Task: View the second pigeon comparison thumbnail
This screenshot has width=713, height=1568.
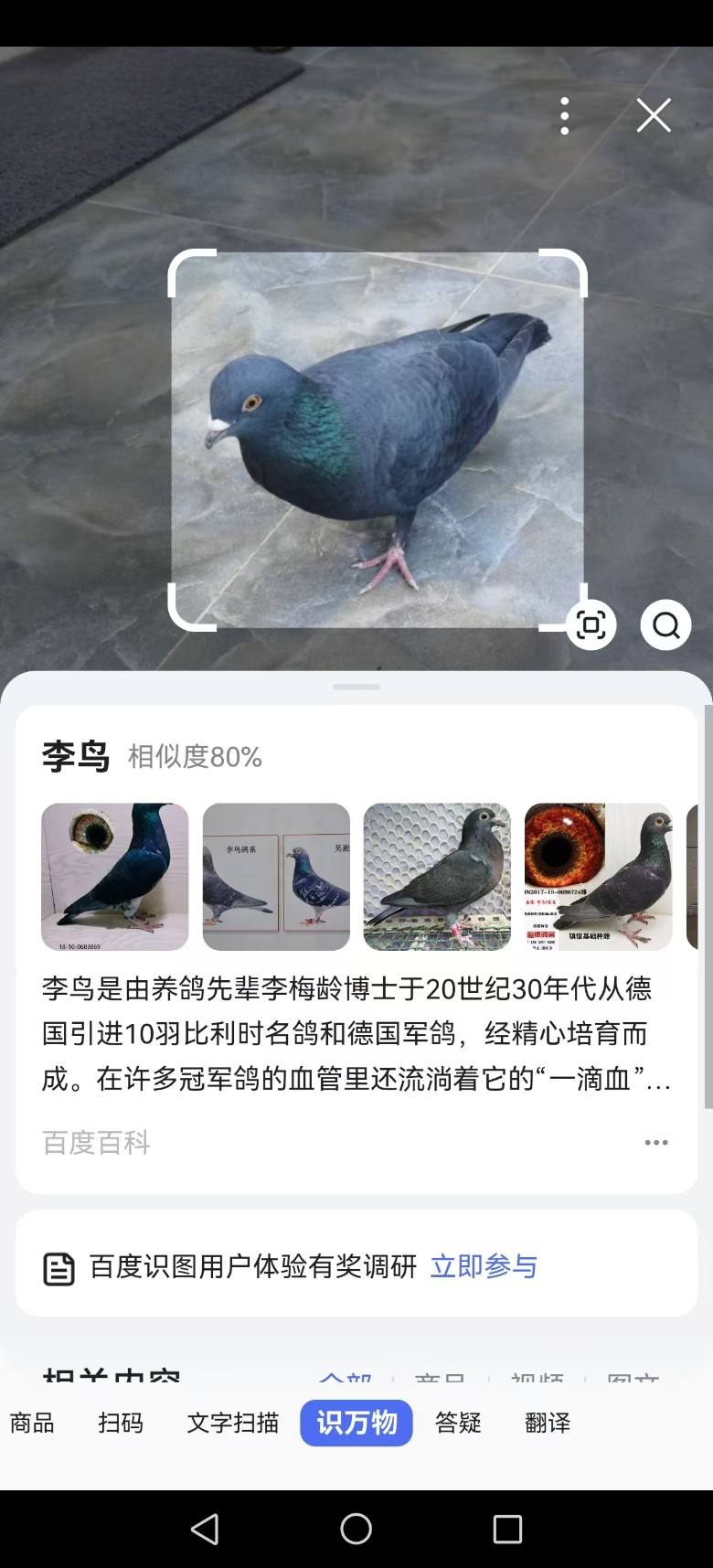Action: pos(276,877)
